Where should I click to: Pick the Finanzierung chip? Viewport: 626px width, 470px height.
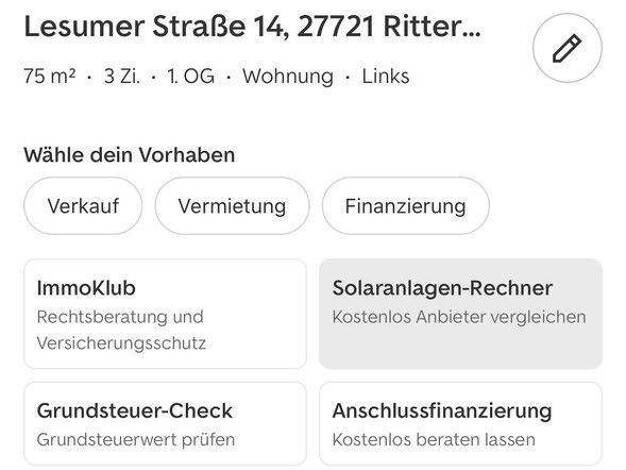point(405,206)
